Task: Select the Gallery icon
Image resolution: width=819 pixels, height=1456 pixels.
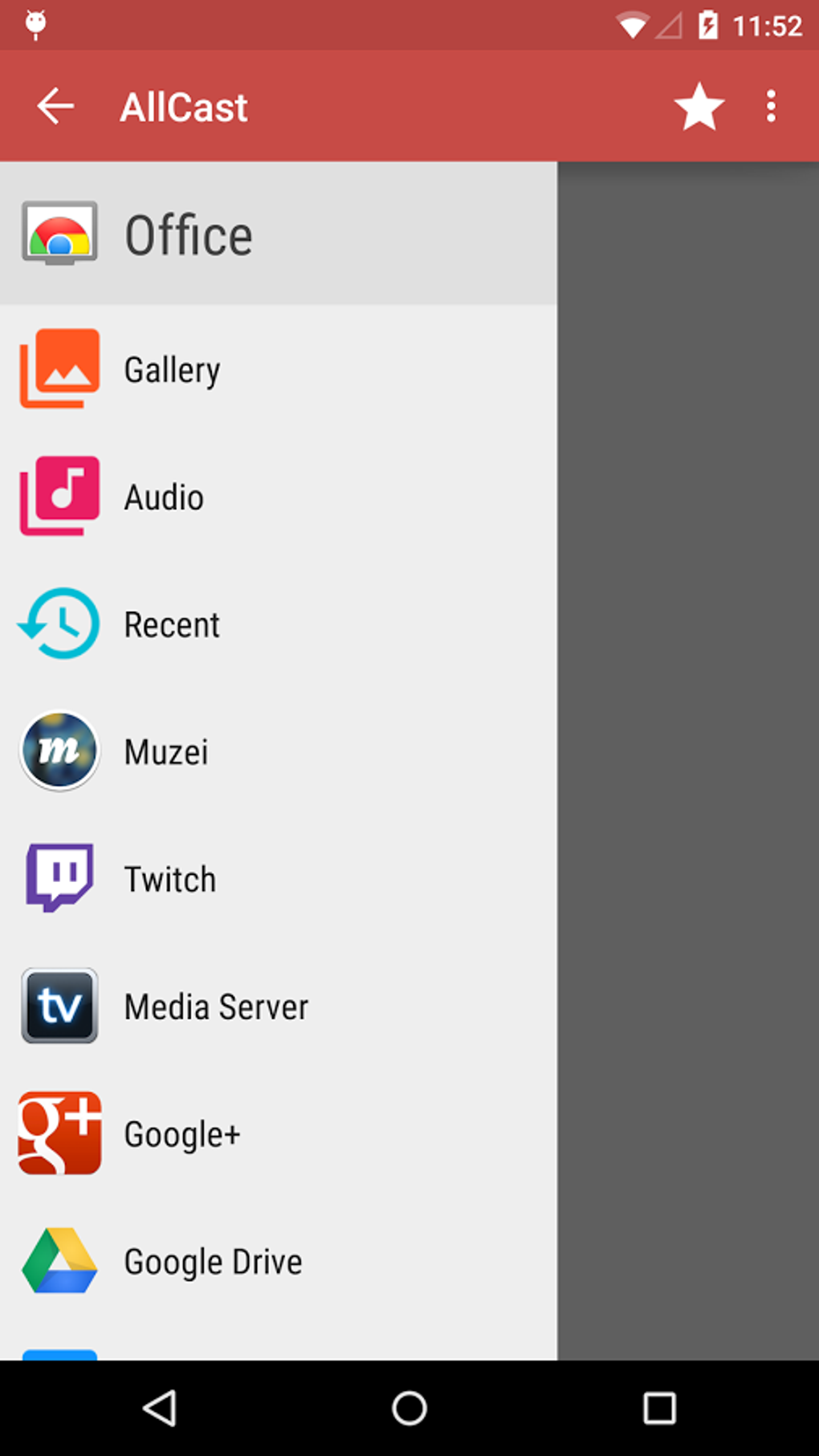Action: 59,368
